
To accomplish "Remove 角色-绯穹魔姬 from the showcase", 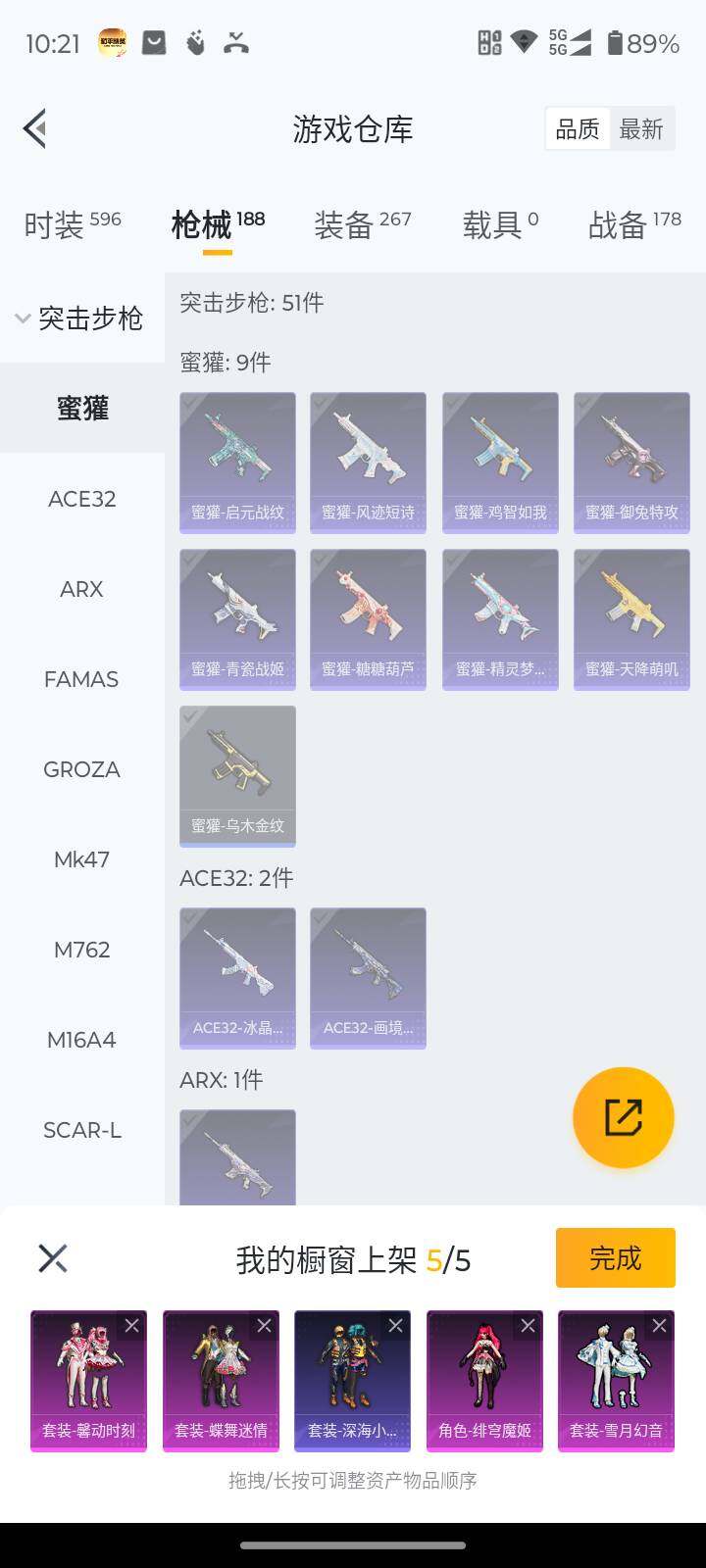I will [528, 1326].
